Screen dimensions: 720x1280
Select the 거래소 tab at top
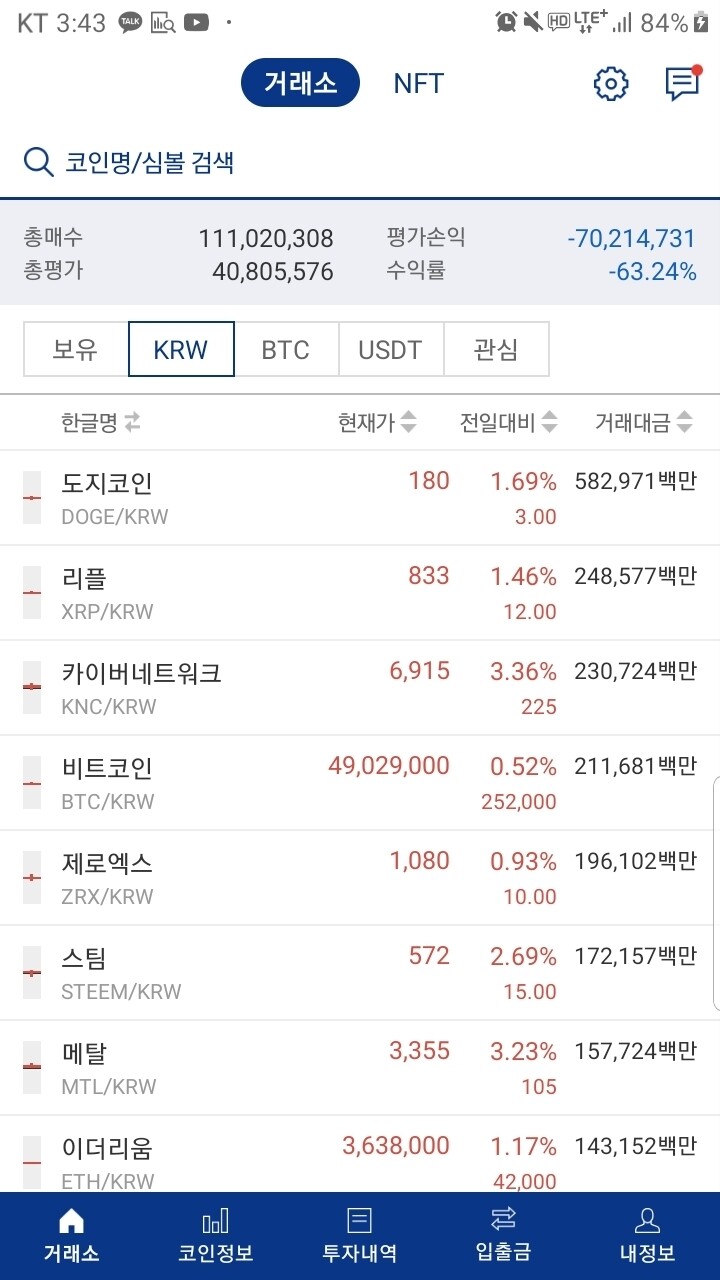pos(300,83)
